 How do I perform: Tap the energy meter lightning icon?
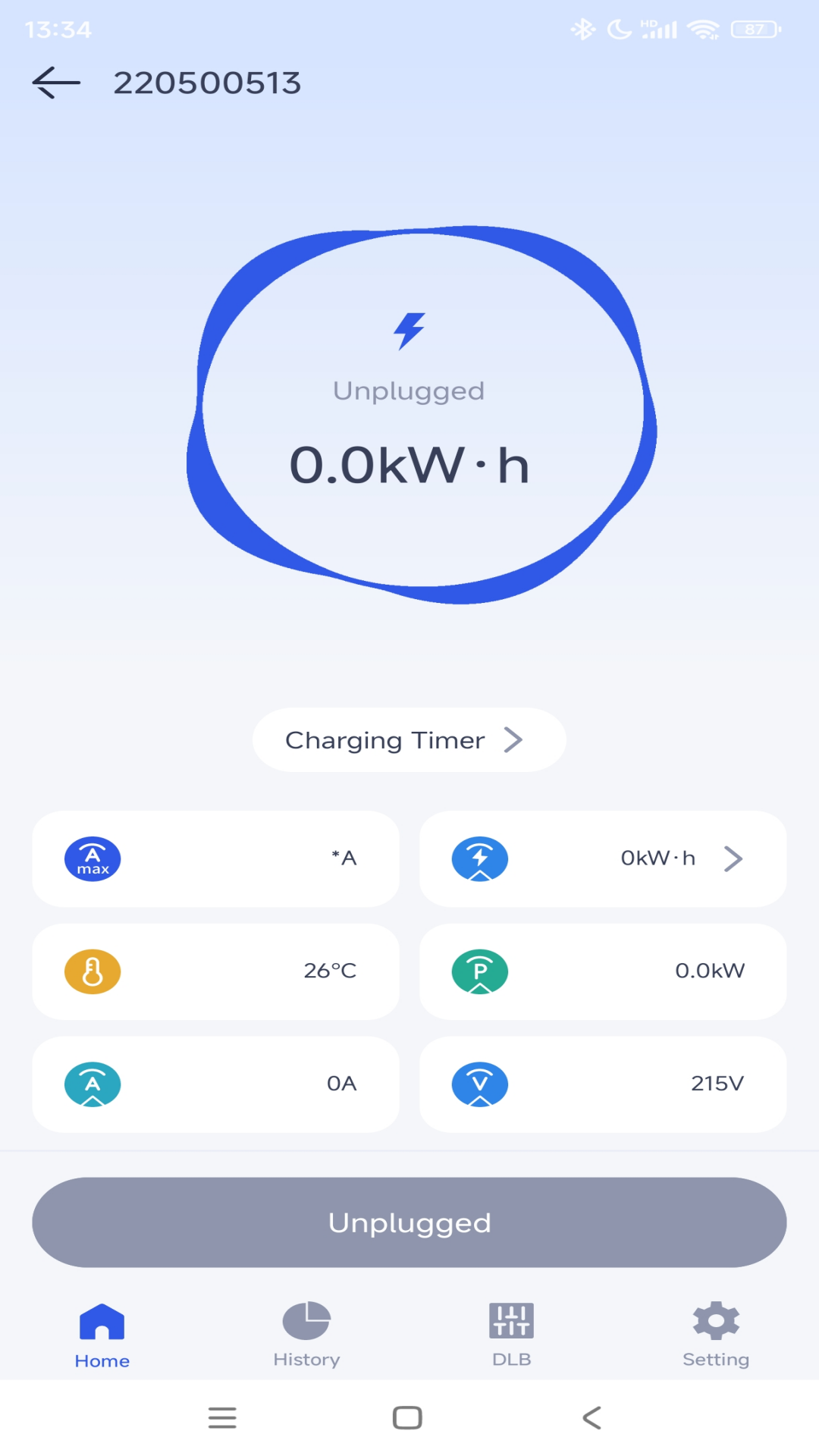479,858
